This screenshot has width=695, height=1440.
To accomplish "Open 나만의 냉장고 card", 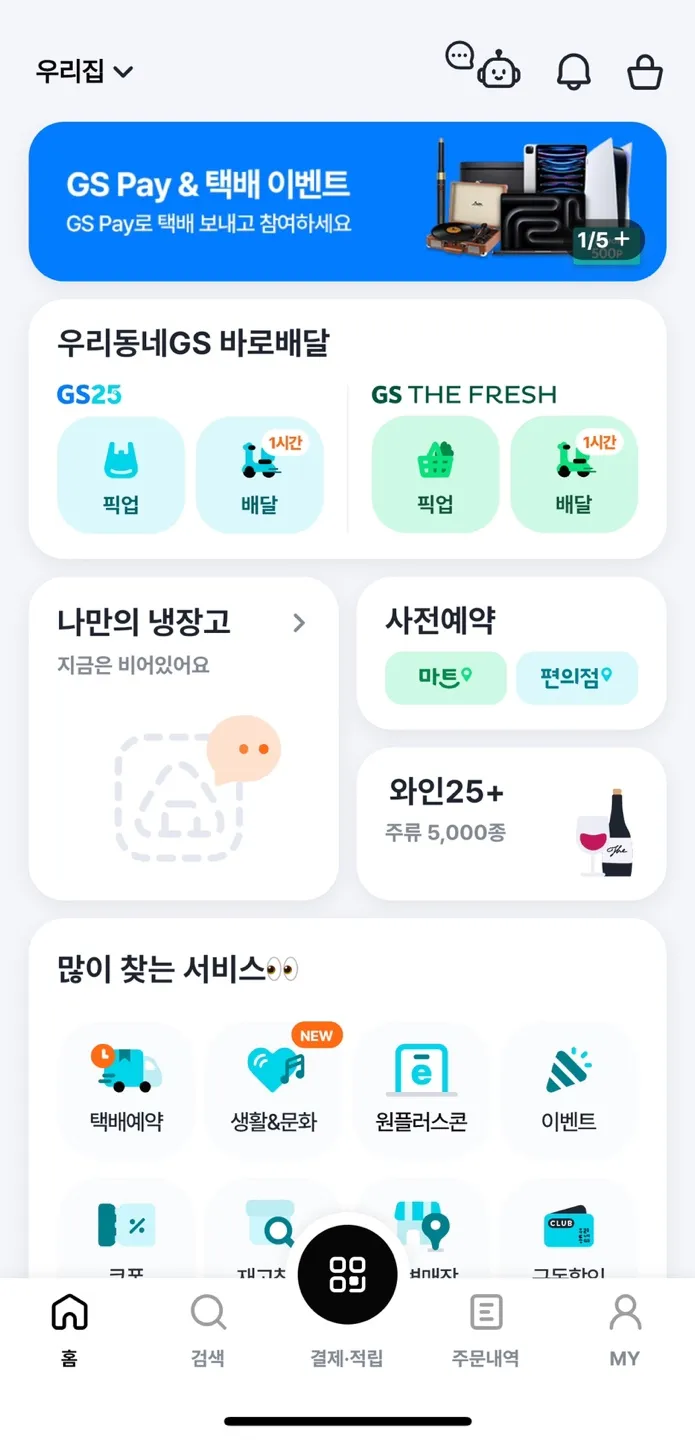I will [183, 738].
